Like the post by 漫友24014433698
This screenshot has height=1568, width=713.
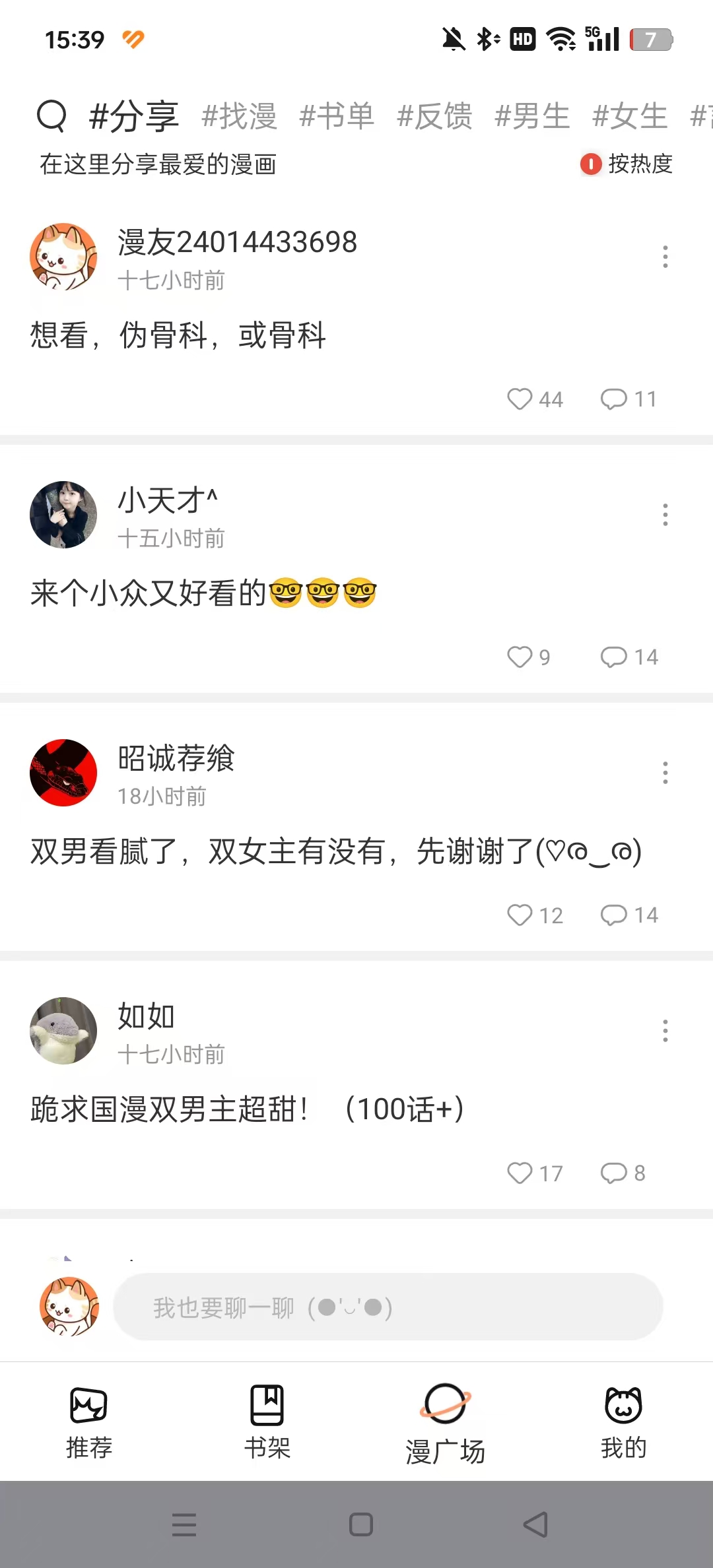point(535,399)
